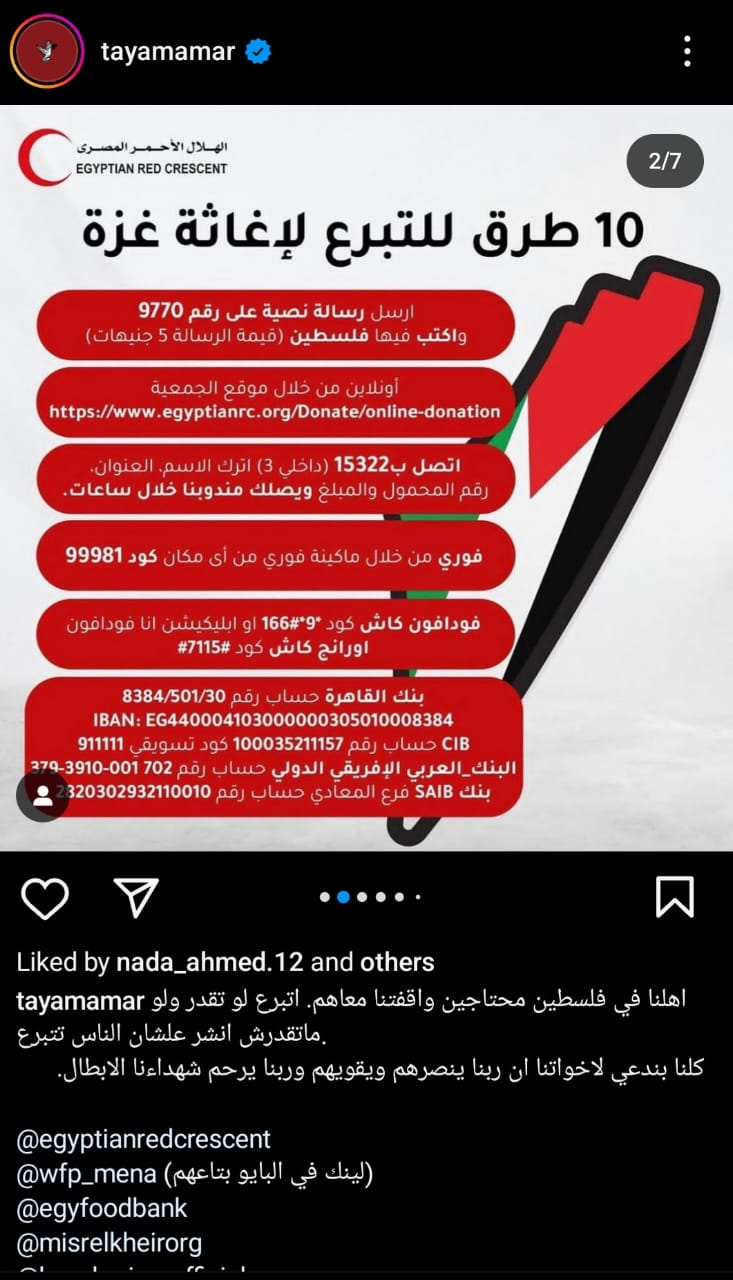Open the @wfp_mena mention
This screenshot has width=733, height=1280.
click(x=85, y=1173)
